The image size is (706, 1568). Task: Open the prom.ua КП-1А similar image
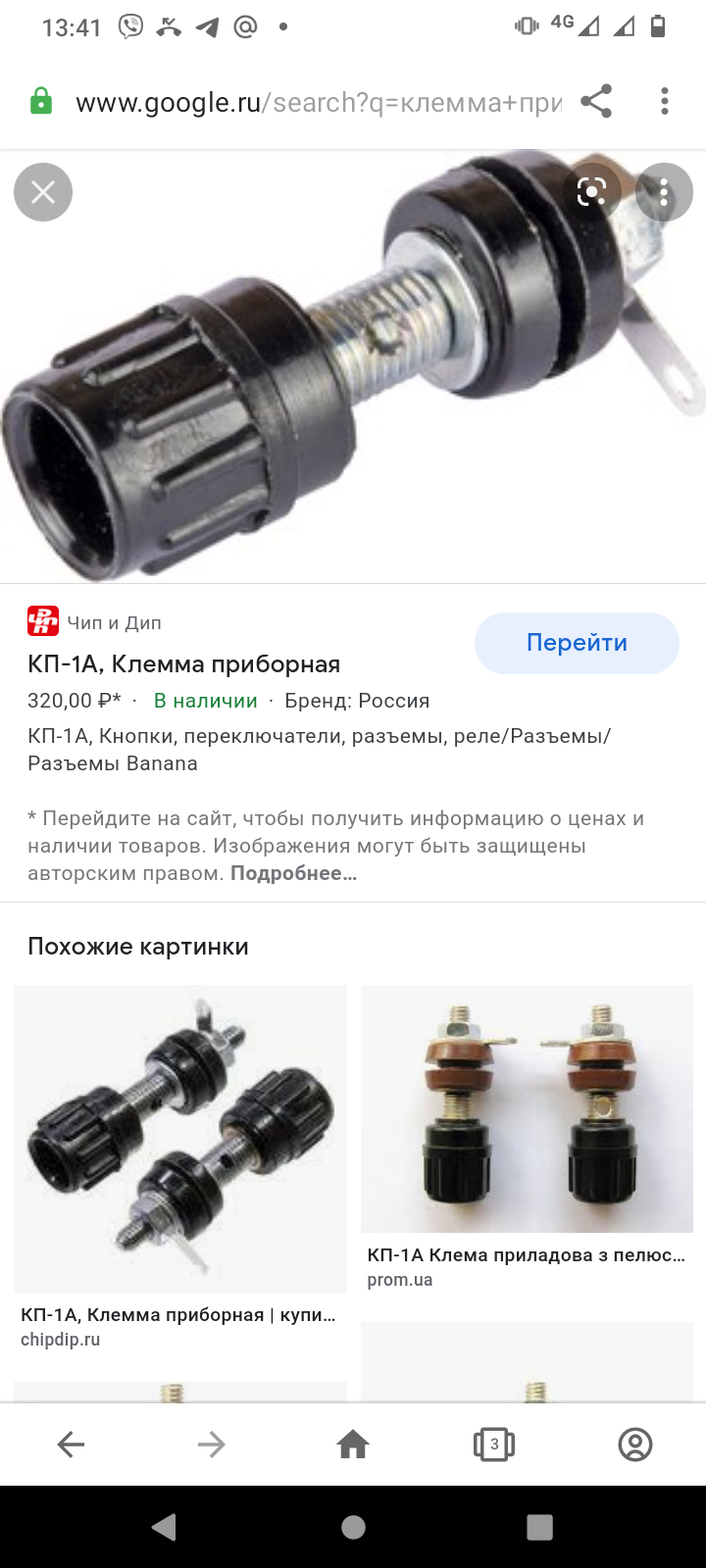(x=527, y=1108)
